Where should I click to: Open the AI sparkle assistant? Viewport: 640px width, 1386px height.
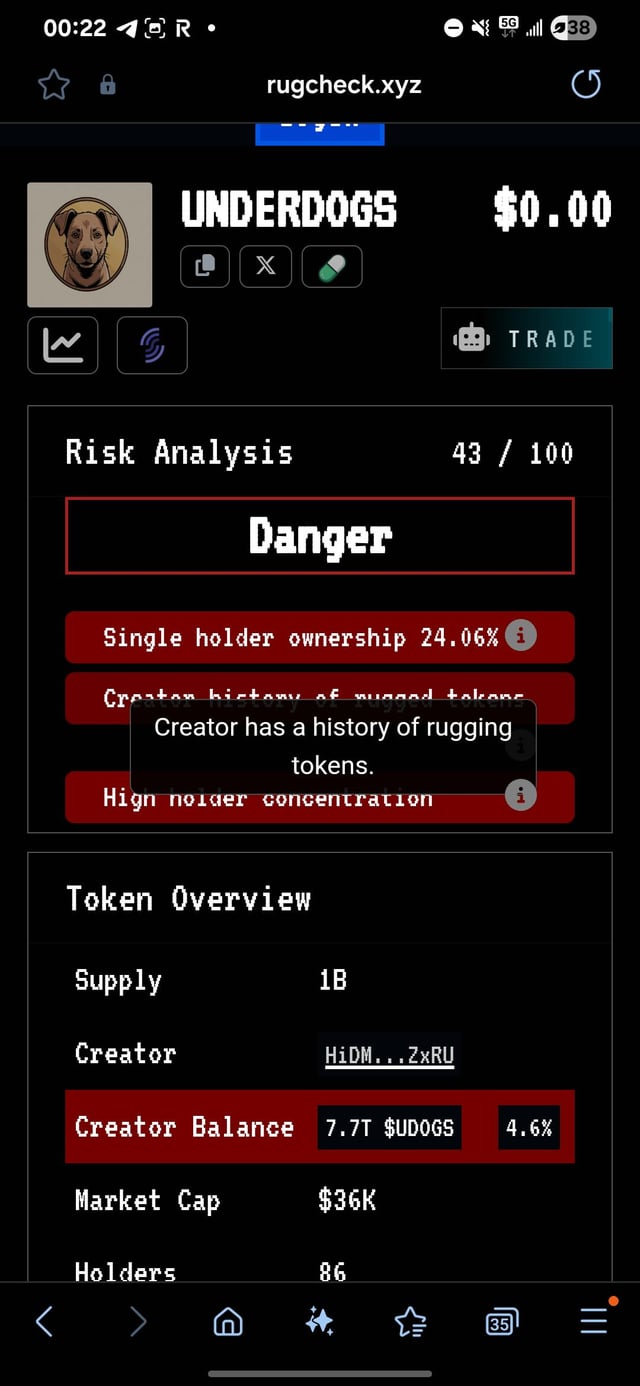click(x=319, y=1322)
